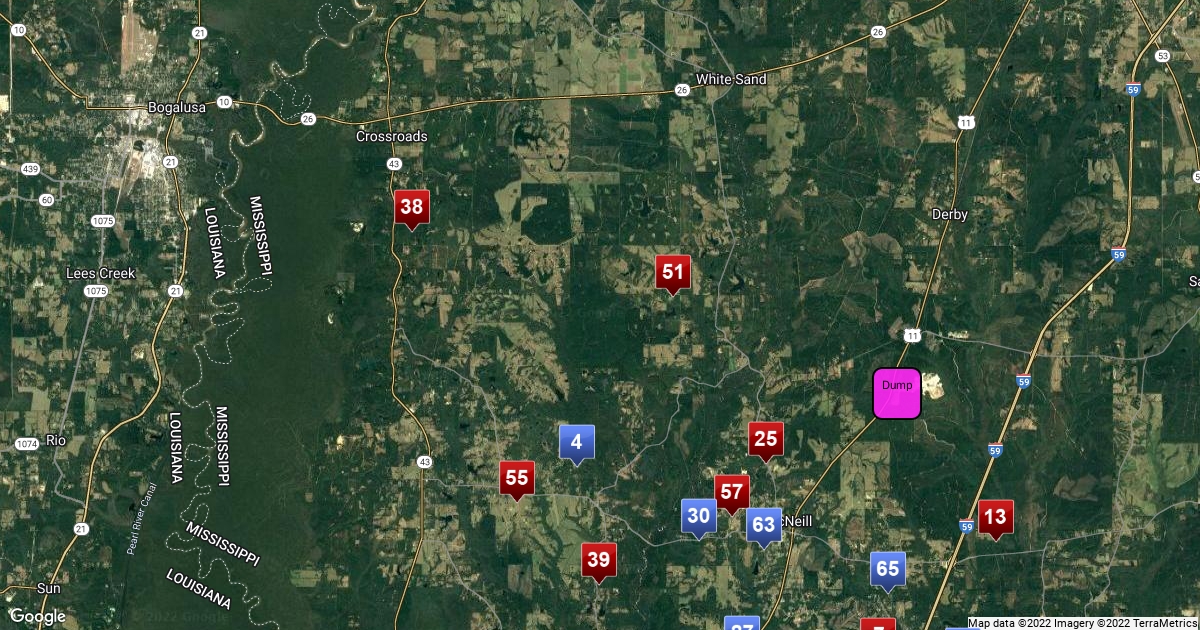Tap the red marker numbered 55
The width and height of the screenshot is (1200, 630).
click(x=517, y=480)
